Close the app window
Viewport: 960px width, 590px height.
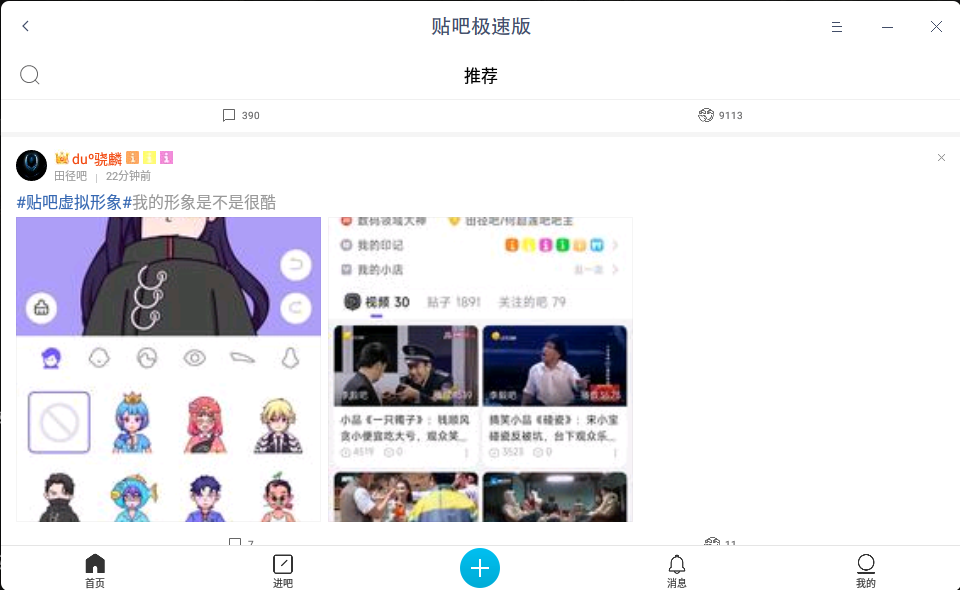point(936,27)
